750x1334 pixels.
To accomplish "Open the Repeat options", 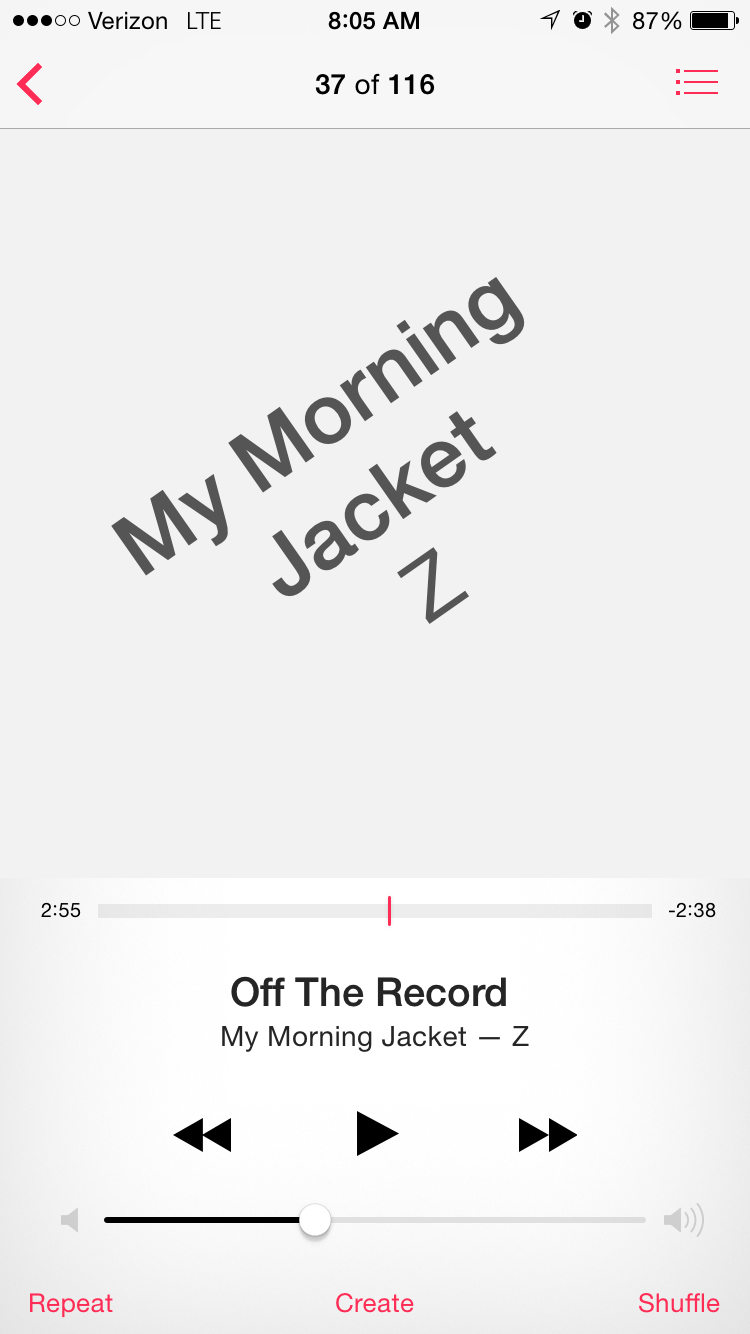I will tap(71, 1303).
